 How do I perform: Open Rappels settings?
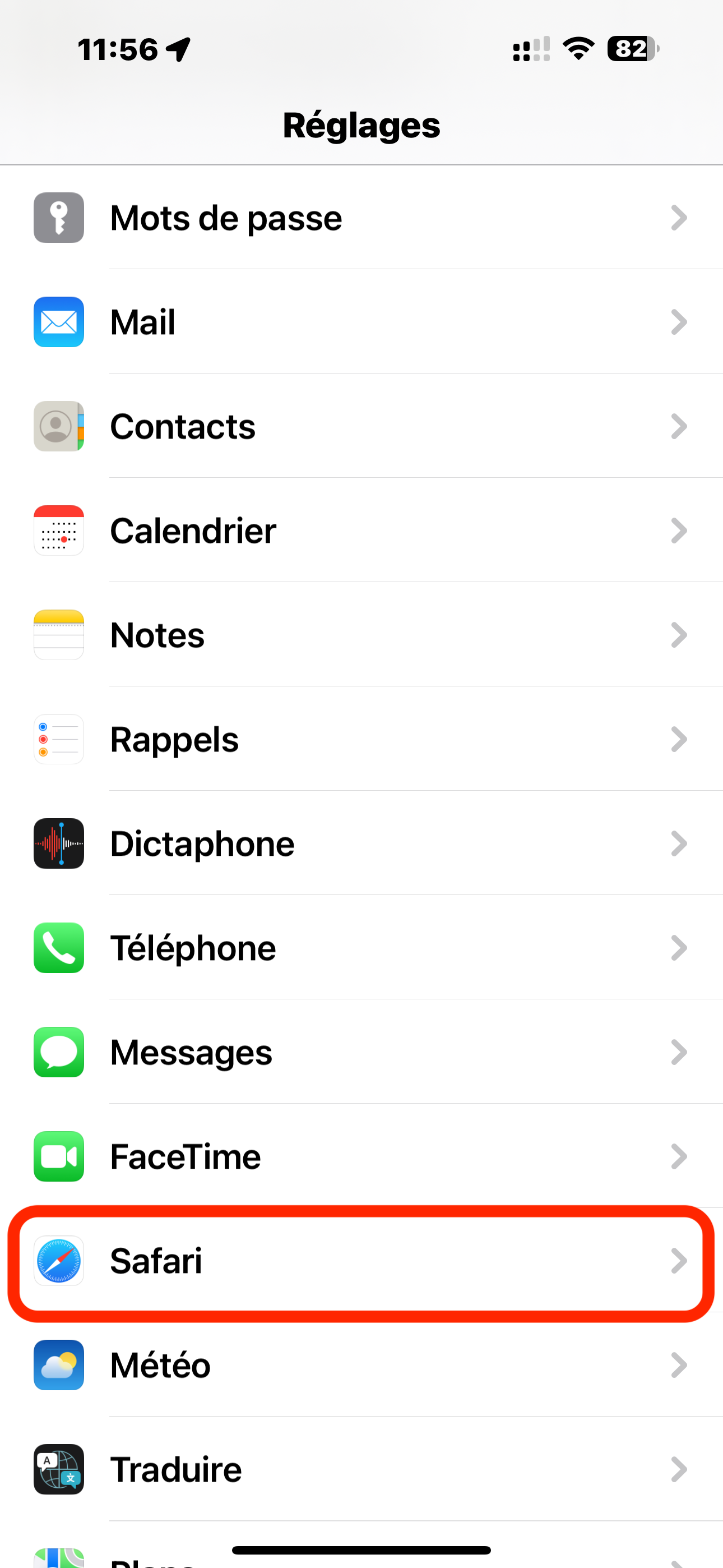361,739
